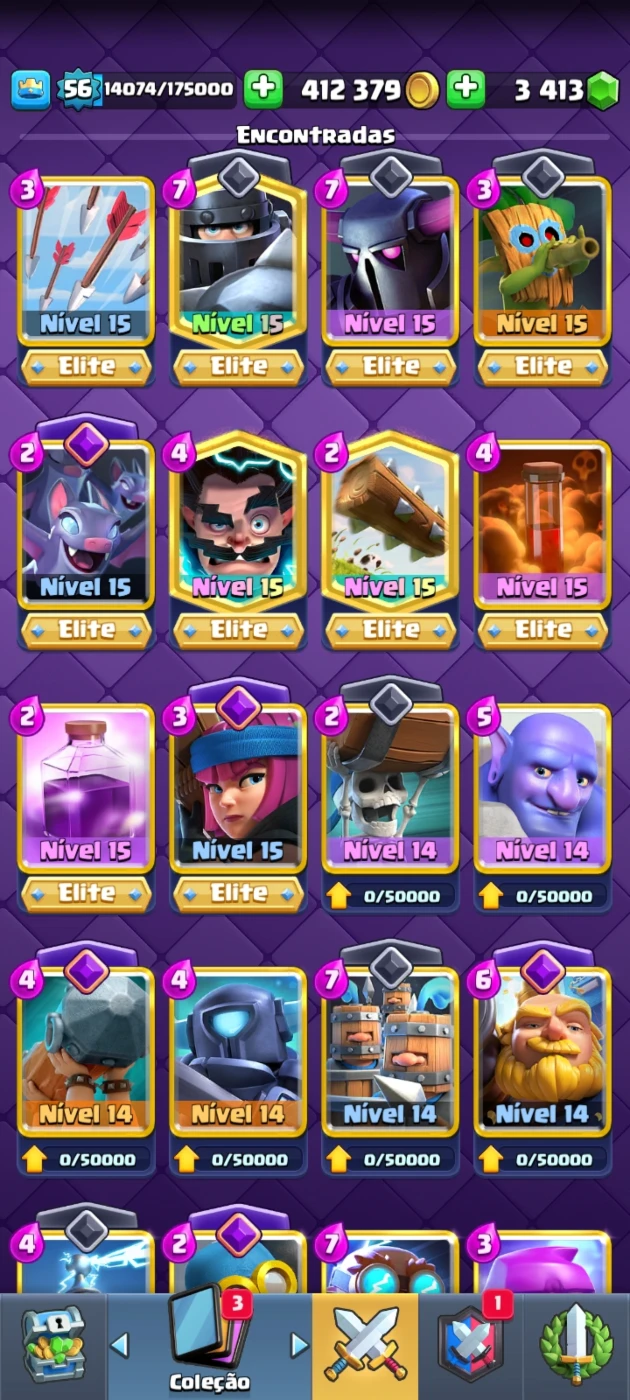Open the player level crown badge
Image resolution: width=630 pixels, height=1400 pixels.
tap(30, 90)
